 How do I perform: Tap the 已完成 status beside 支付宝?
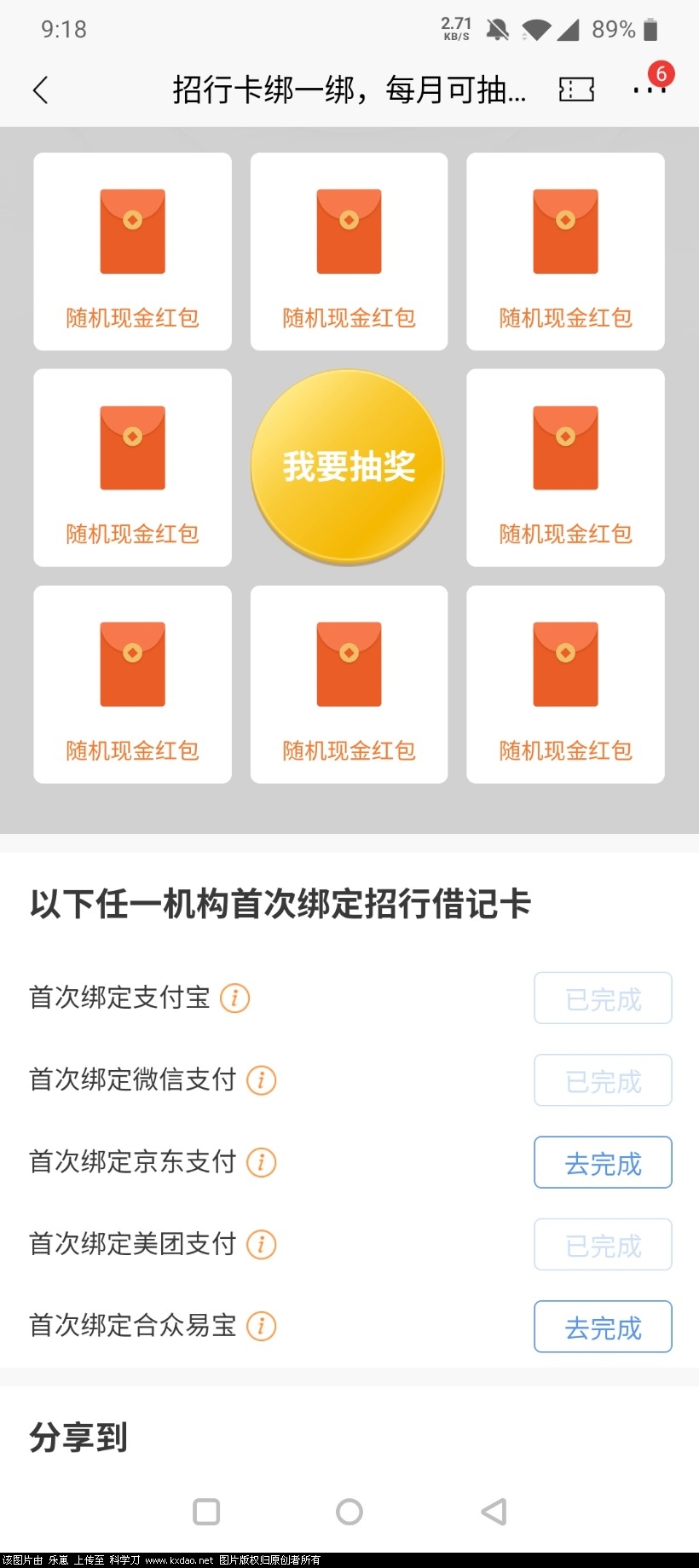[603, 998]
